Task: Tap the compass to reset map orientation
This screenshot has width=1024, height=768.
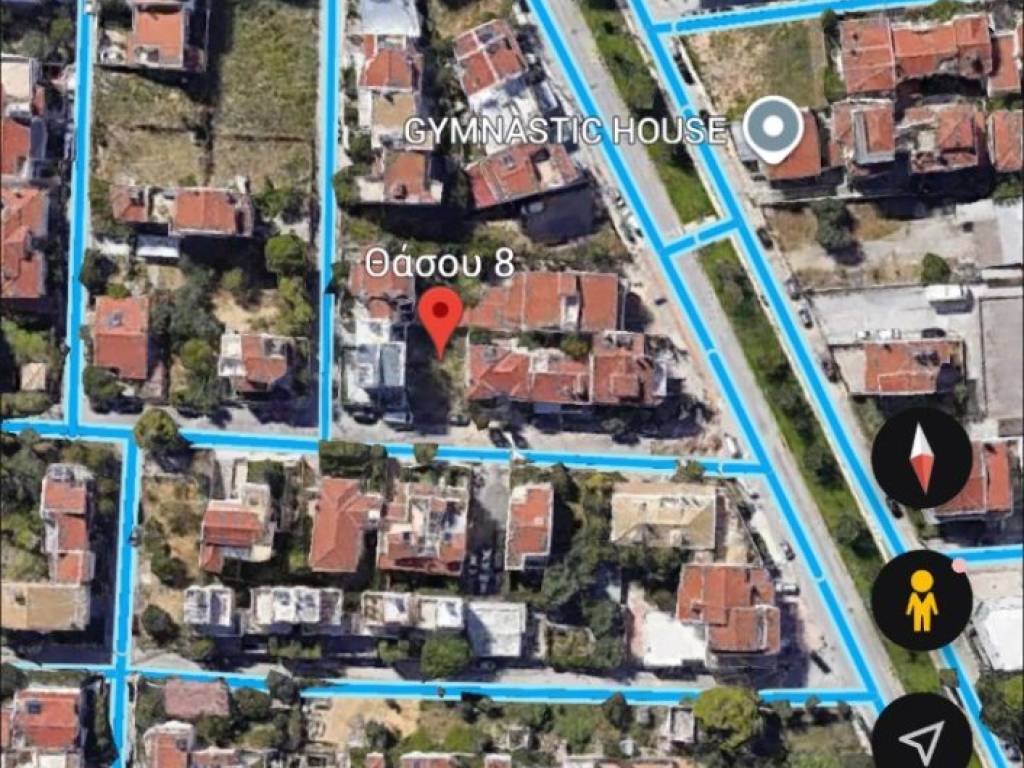Action: coord(921,458)
